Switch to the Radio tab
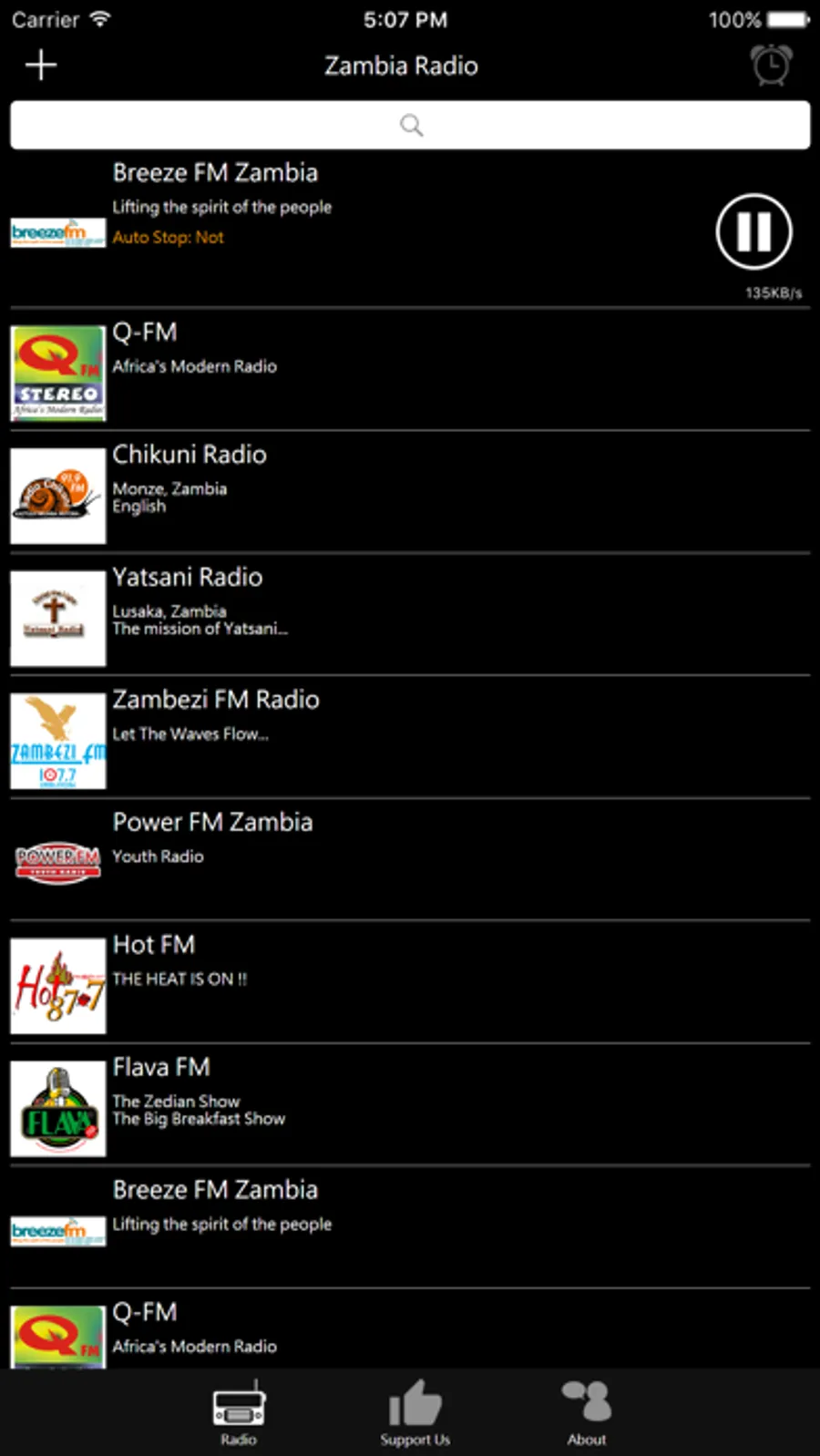The height and width of the screenshot is (1456, 820). pos(239,1412)
